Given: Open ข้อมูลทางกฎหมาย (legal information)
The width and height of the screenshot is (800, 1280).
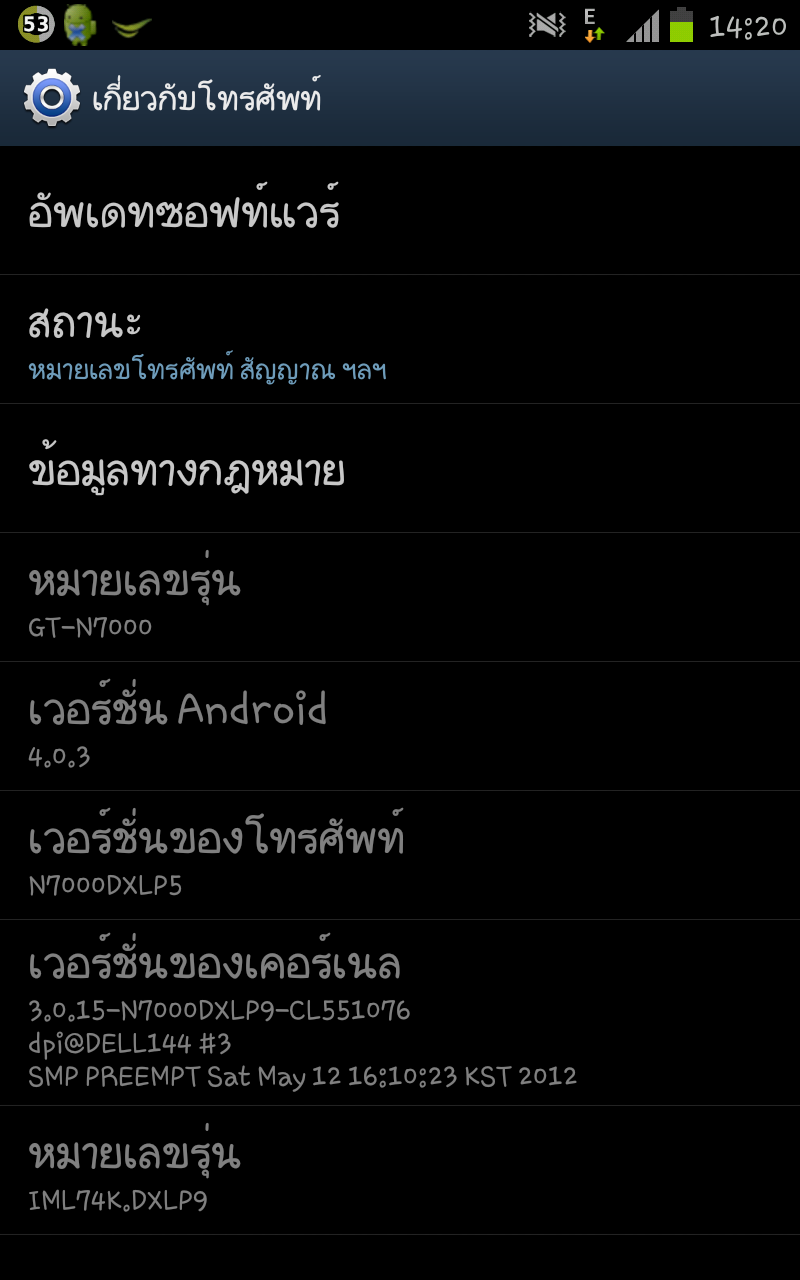Looking at the screenshot, I should click(400, 470).
